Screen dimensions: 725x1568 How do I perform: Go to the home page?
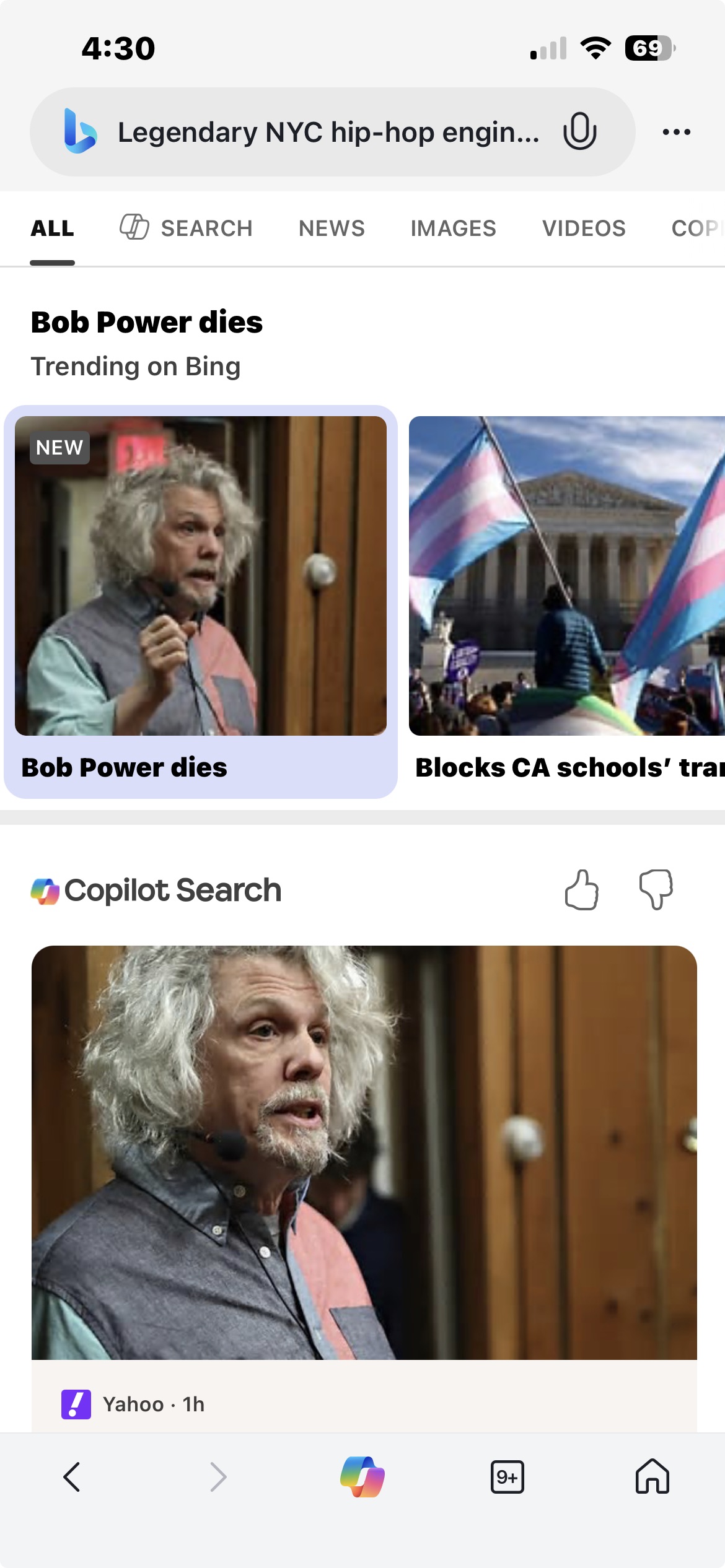click(652, 1477)
